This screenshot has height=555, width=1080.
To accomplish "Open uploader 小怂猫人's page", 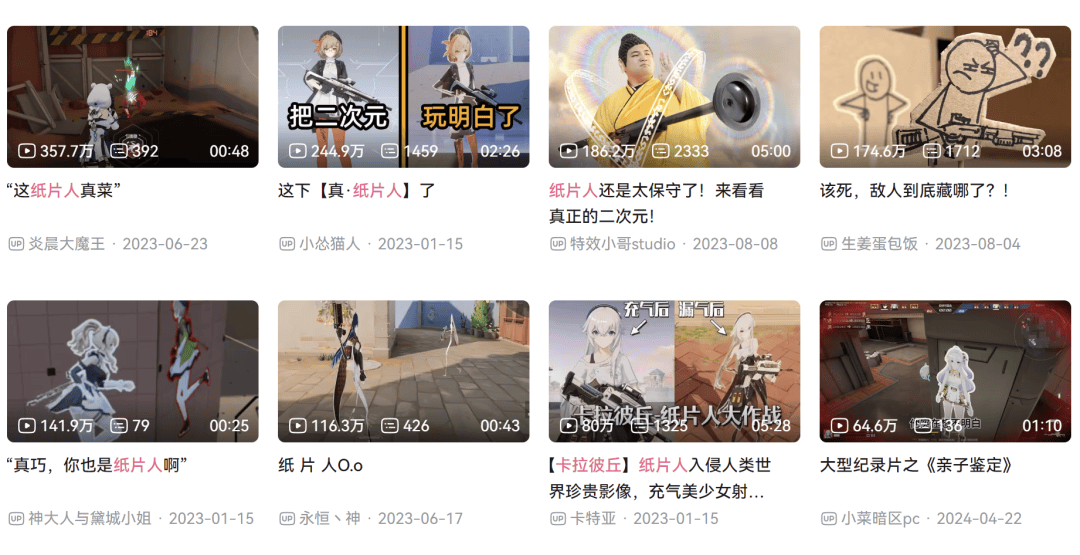I will (x=329, y=244).
